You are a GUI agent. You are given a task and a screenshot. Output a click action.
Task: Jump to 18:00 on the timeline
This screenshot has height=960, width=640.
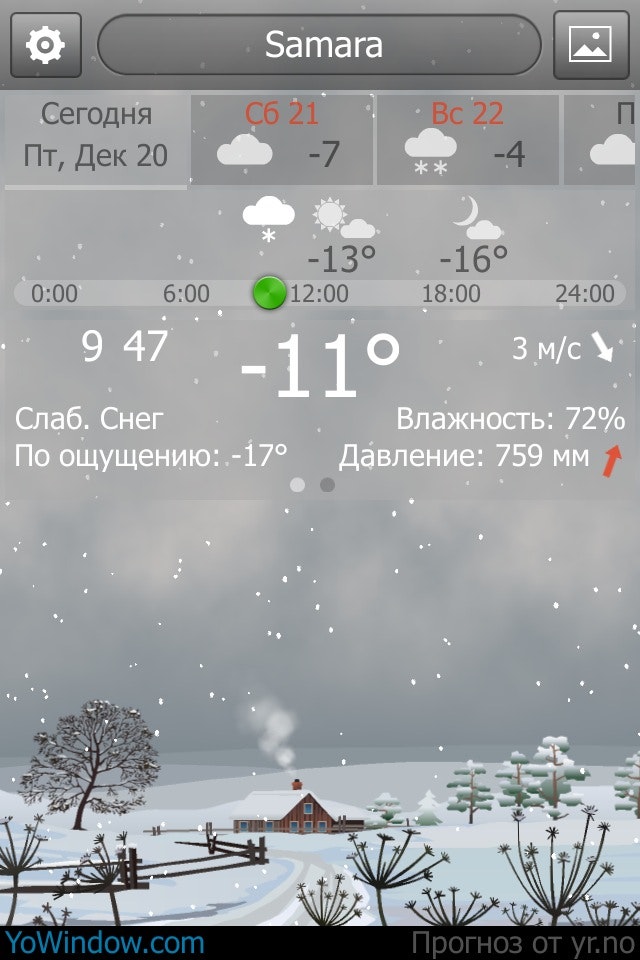click(x=451, y=294)
